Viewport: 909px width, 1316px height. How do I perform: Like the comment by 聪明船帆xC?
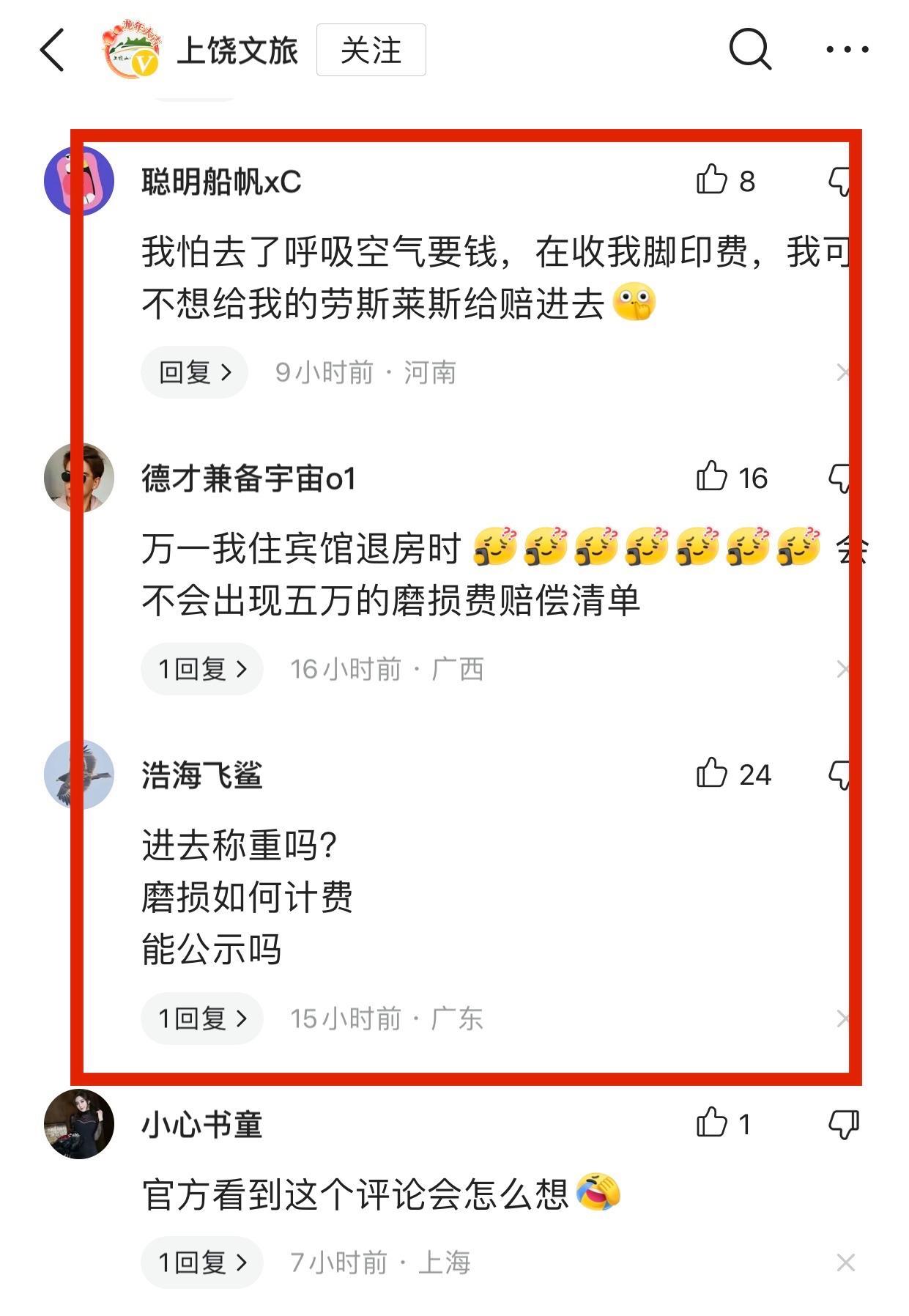pos(712,180)
